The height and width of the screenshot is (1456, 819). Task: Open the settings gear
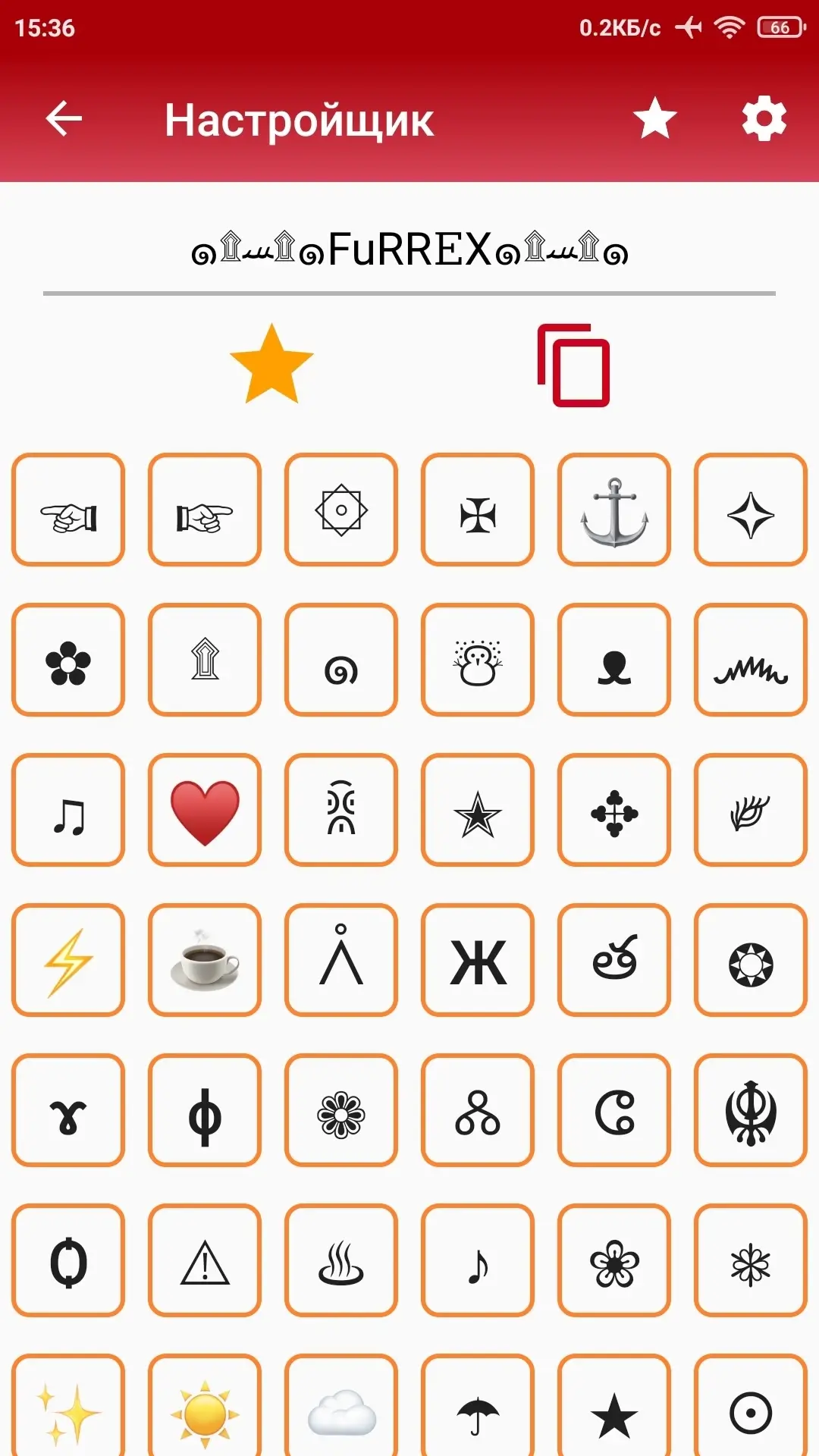pos(764,119)
